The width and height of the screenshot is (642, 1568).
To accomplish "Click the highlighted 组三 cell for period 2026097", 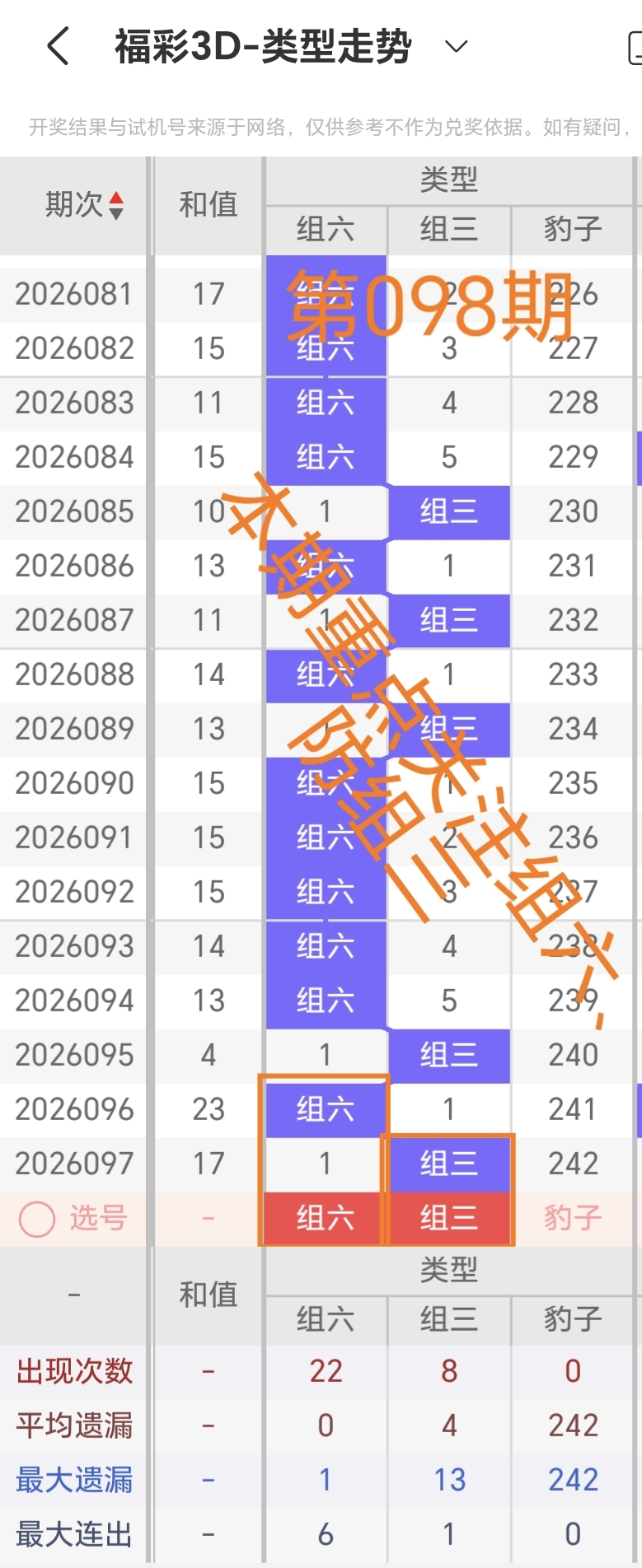I will click(449, 1163).
